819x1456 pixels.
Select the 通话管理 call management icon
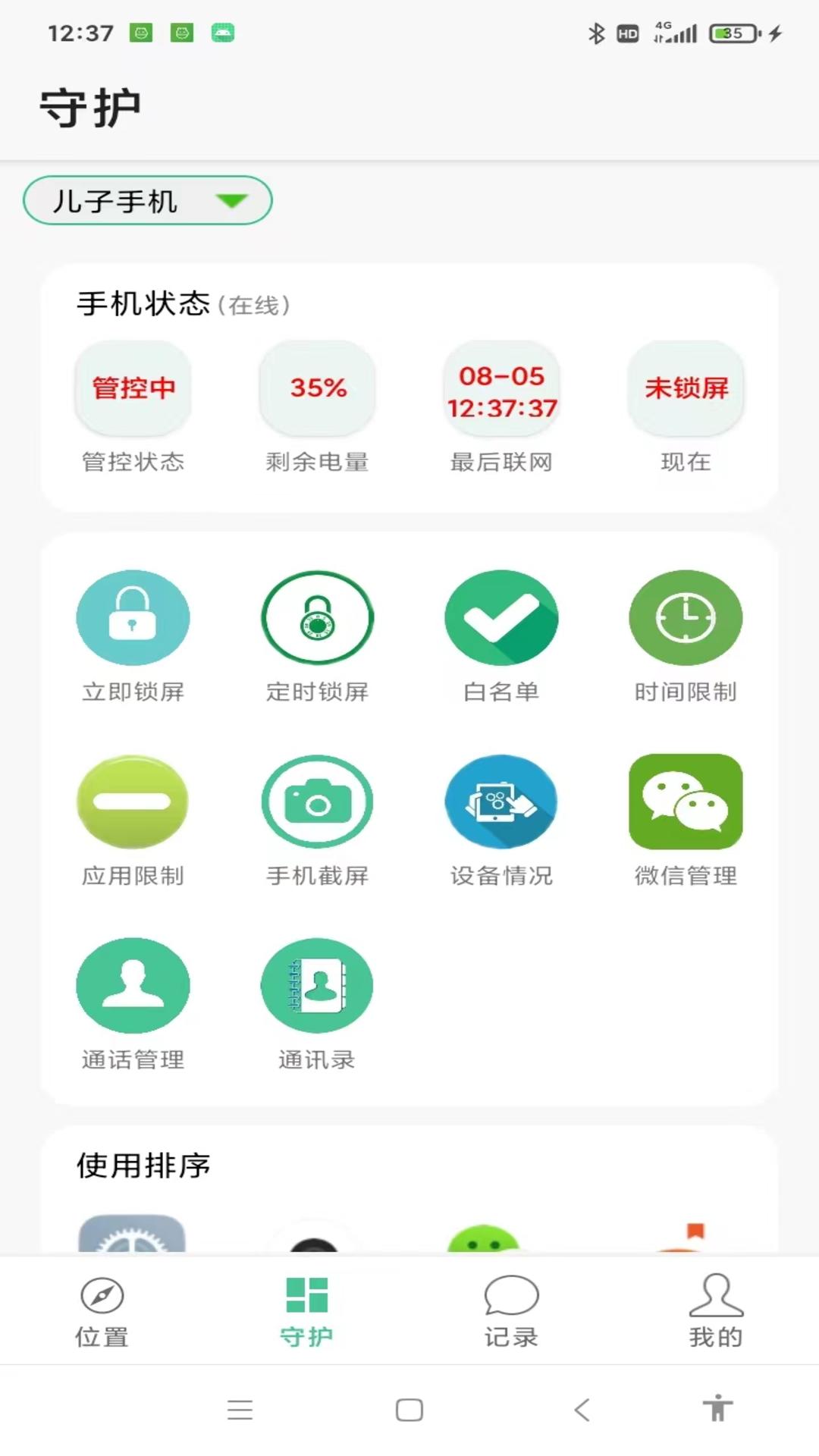pos(133,985)
